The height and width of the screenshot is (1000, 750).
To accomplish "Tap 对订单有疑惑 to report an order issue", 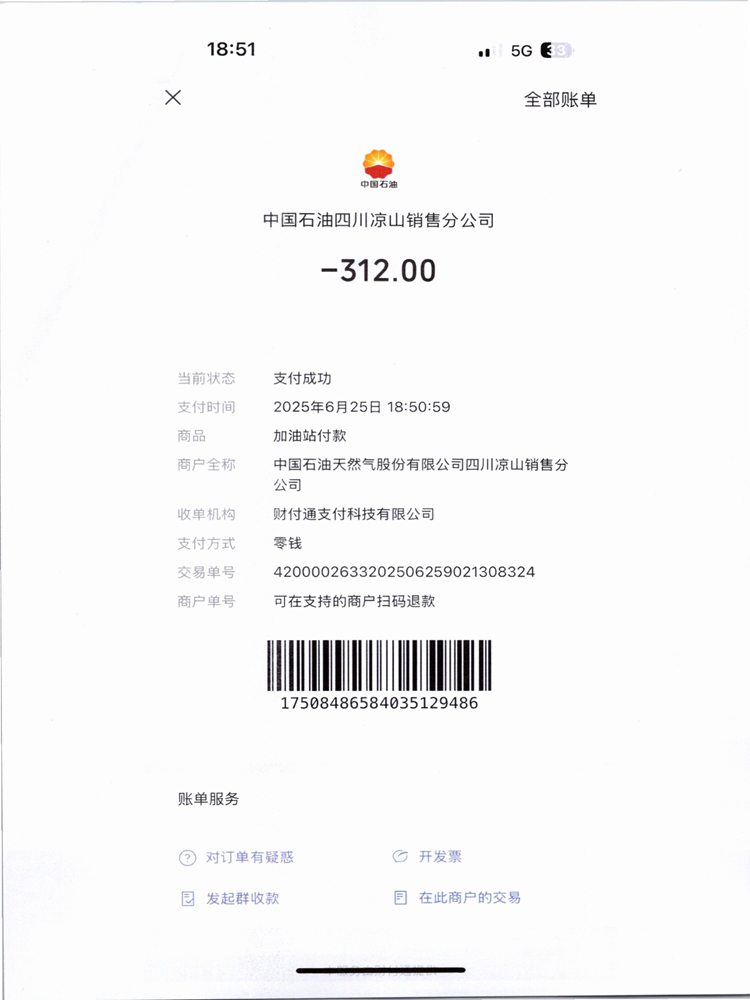I will 237,857.
